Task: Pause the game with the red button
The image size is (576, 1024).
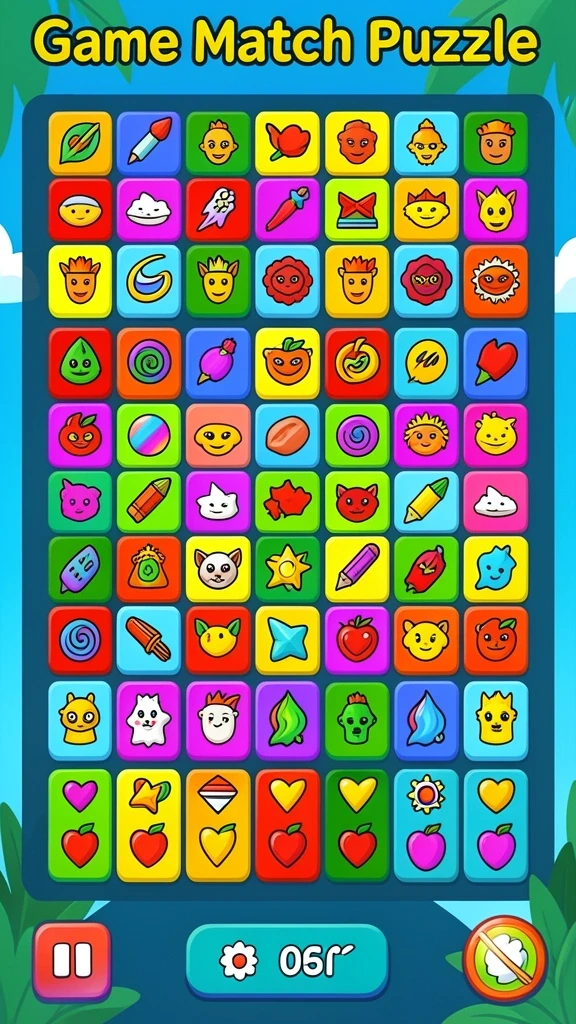Action: (x=72, y=962)
